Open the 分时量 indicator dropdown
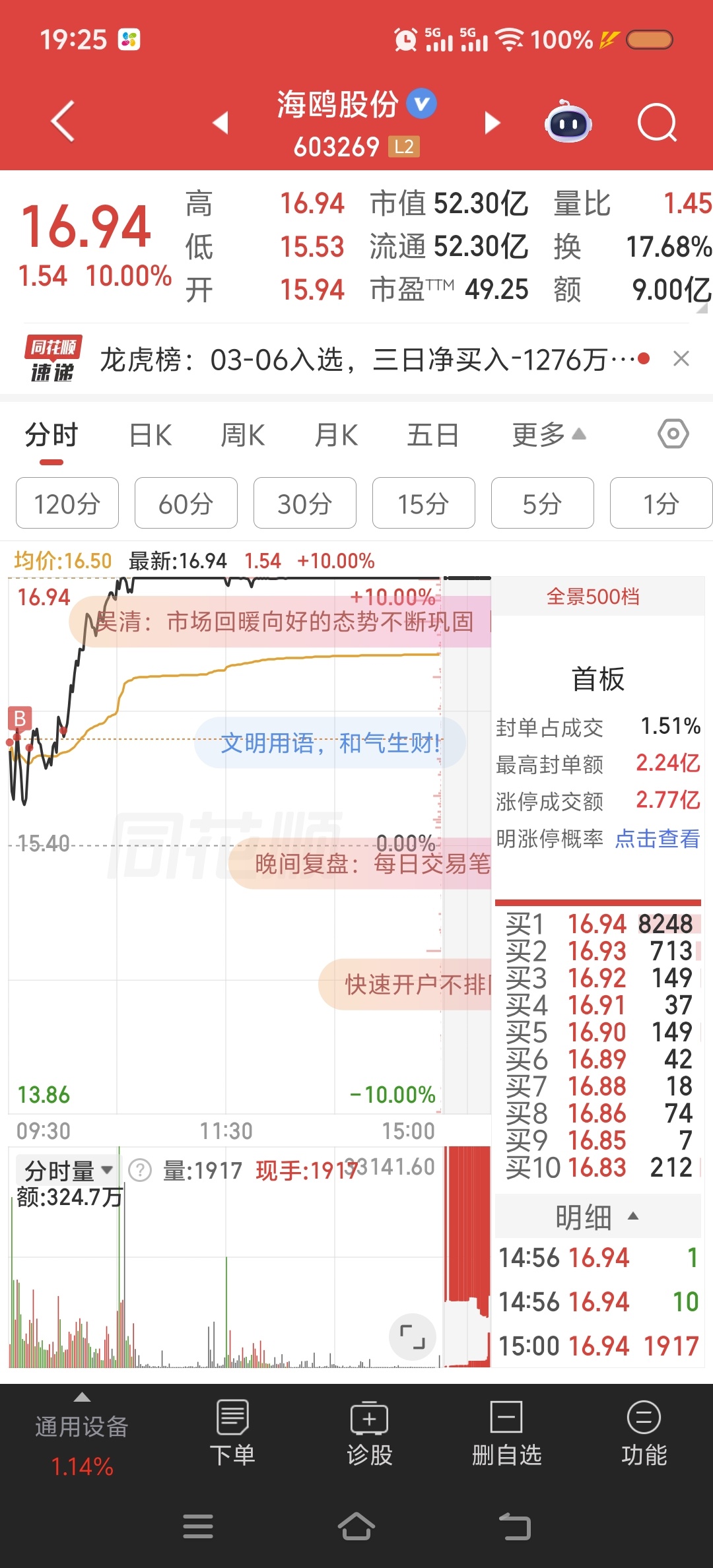 click(x=67, y=1171)
